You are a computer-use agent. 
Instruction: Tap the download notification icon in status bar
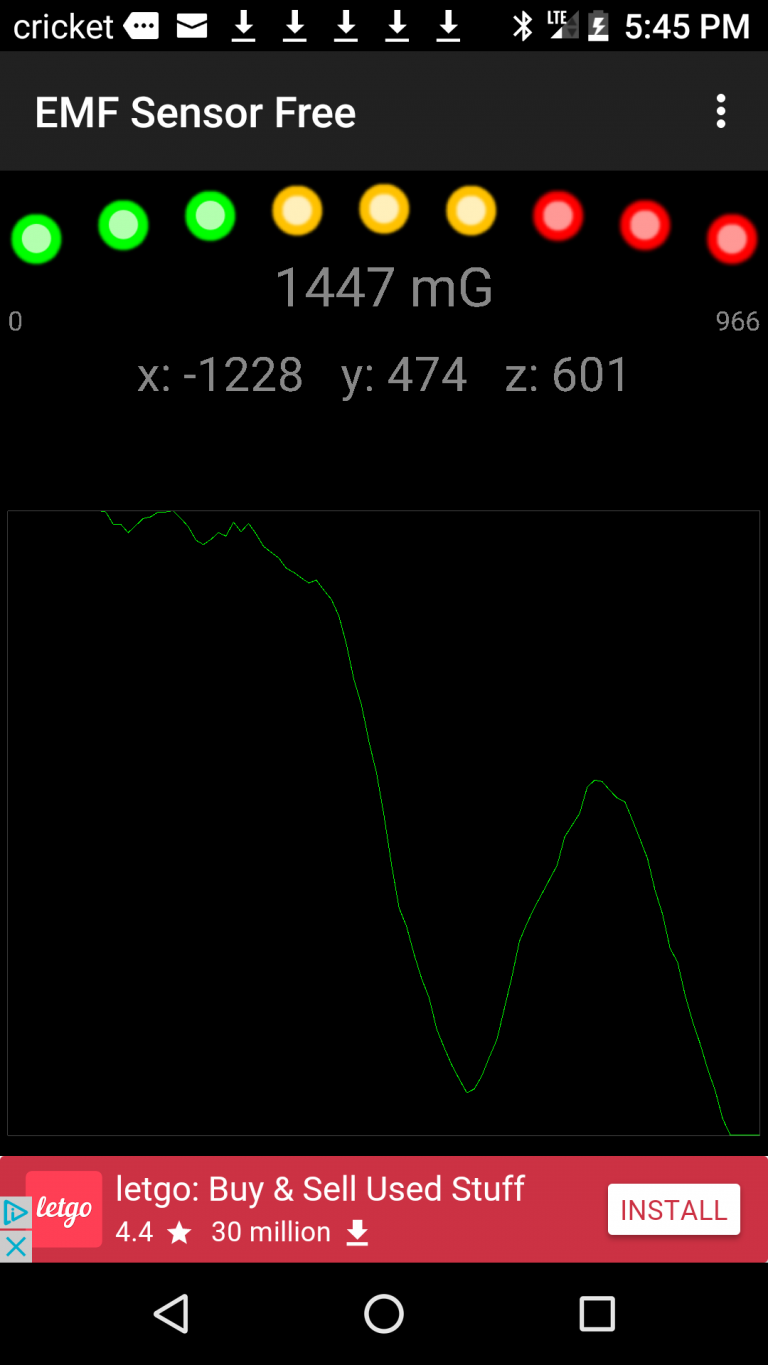pyautogui.click(x=244, y=25)
